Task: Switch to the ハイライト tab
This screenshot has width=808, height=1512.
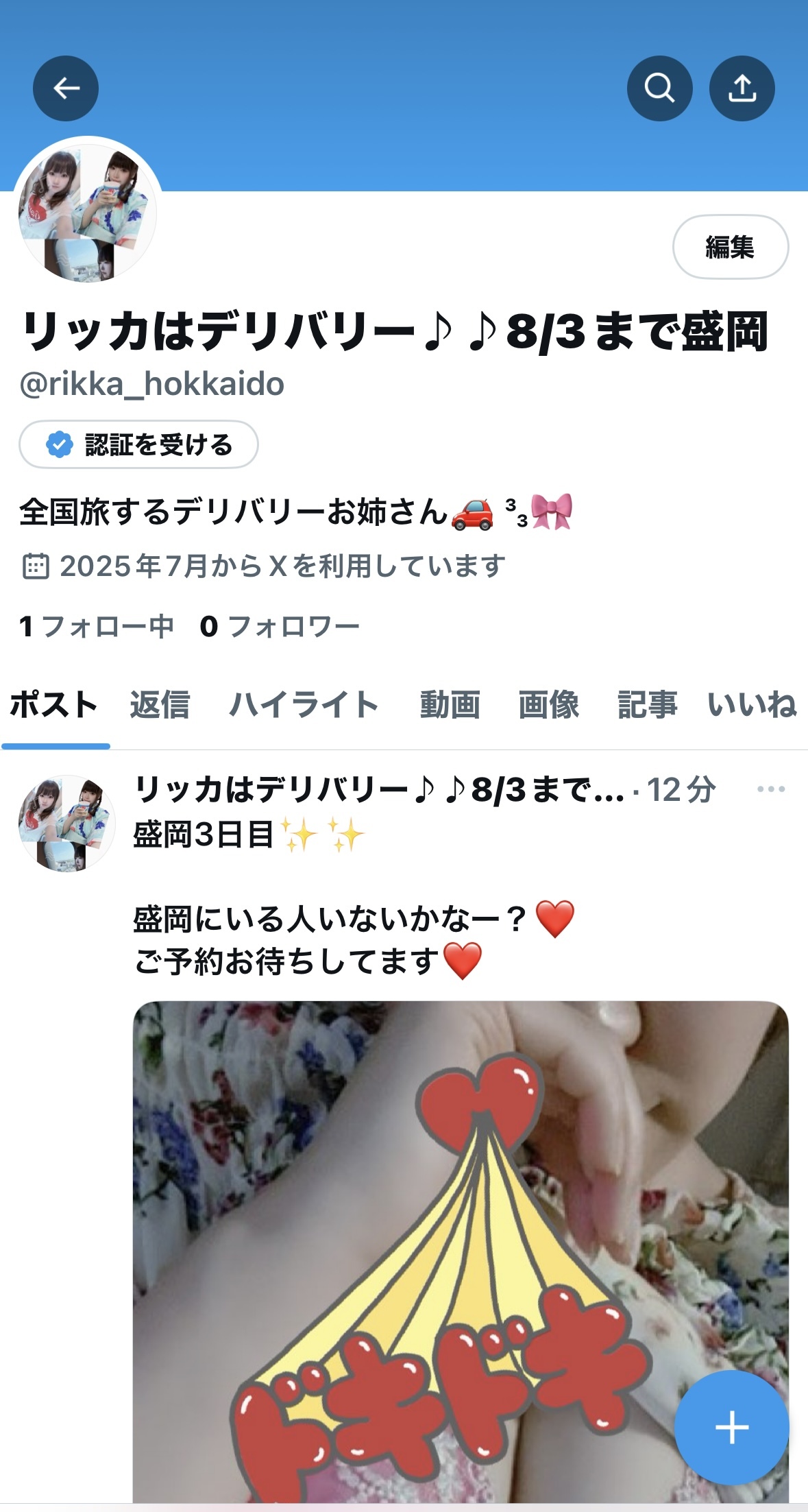Action: [x=304, y=705]
